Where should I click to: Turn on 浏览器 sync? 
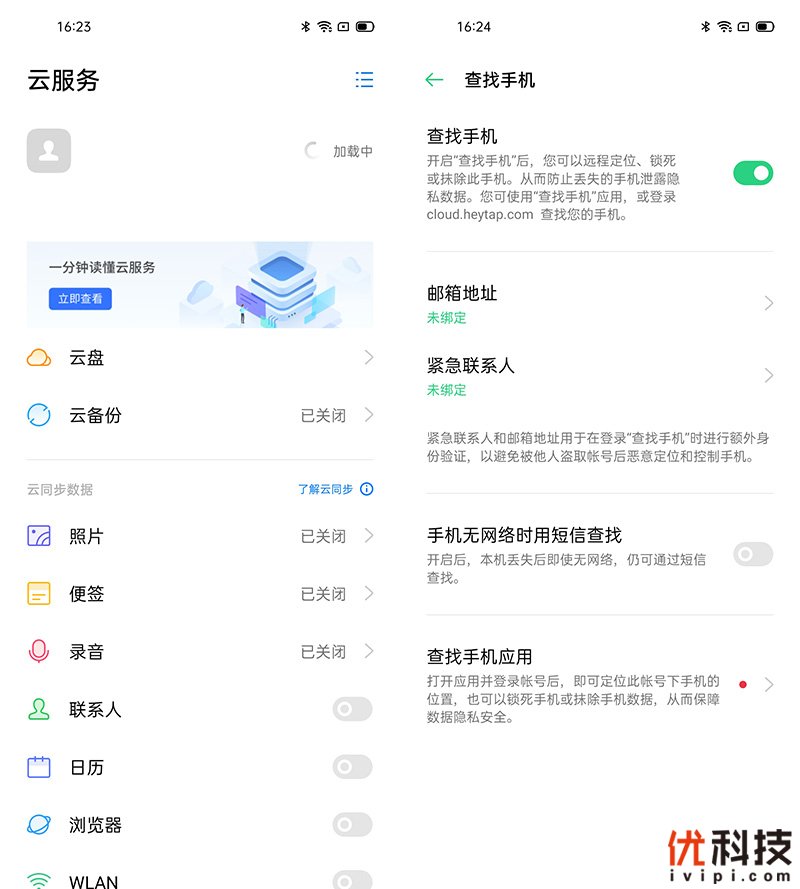(x=352, y=825)
